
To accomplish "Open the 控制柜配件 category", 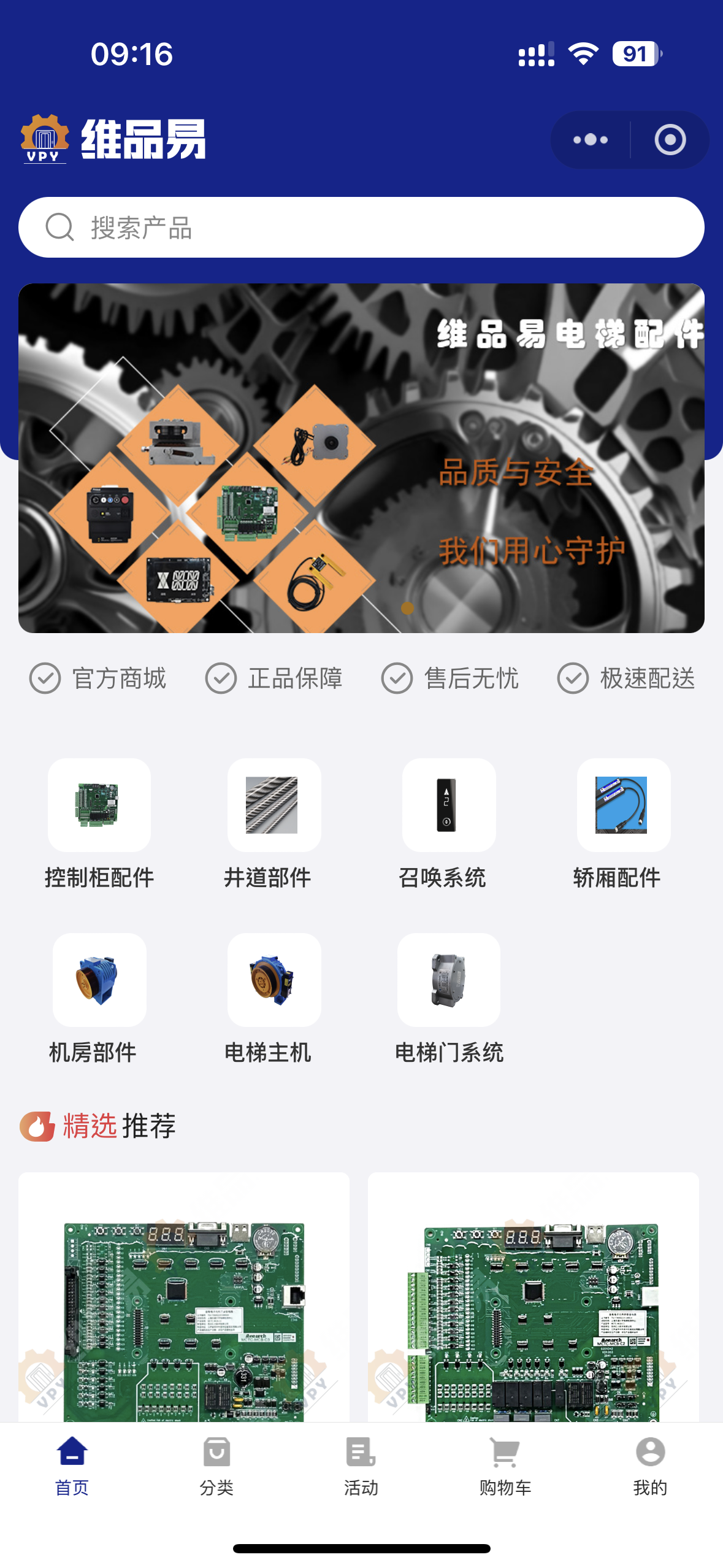I will [x=99, y=823].
